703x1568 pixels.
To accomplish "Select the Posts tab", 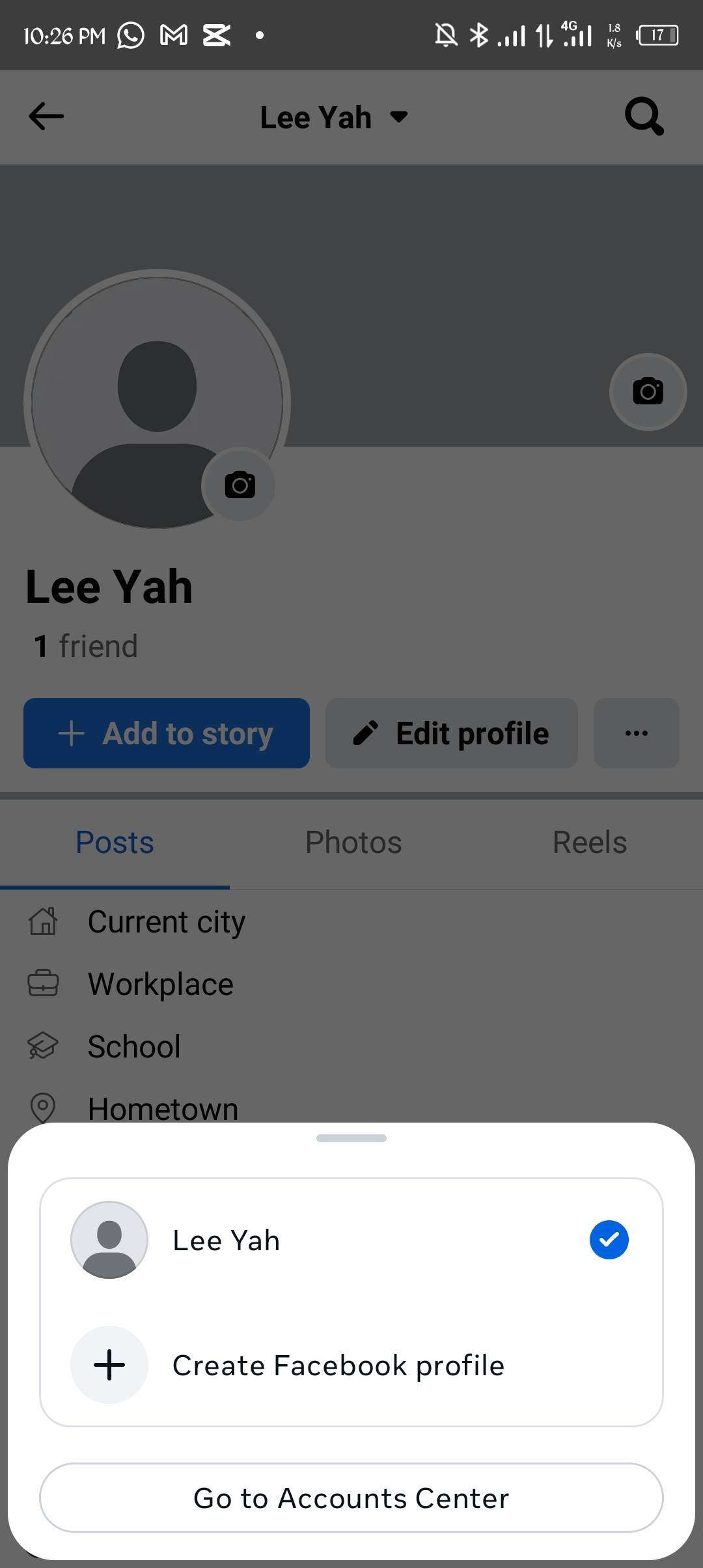I will click(x=115, y=843).
